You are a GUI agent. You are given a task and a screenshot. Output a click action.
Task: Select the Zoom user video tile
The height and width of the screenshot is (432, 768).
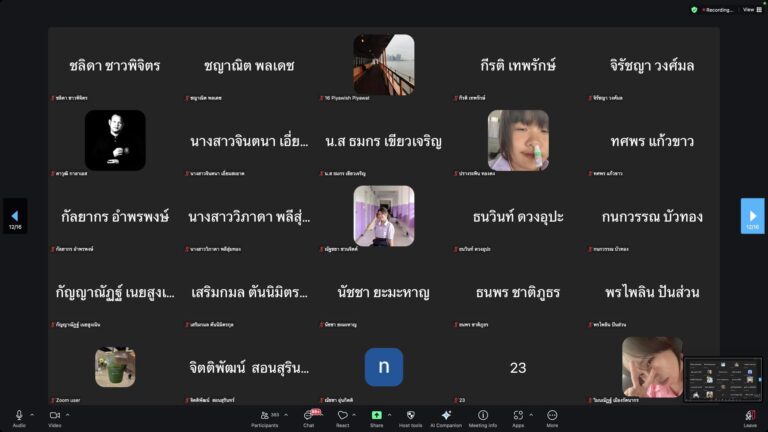pos(115,368)
